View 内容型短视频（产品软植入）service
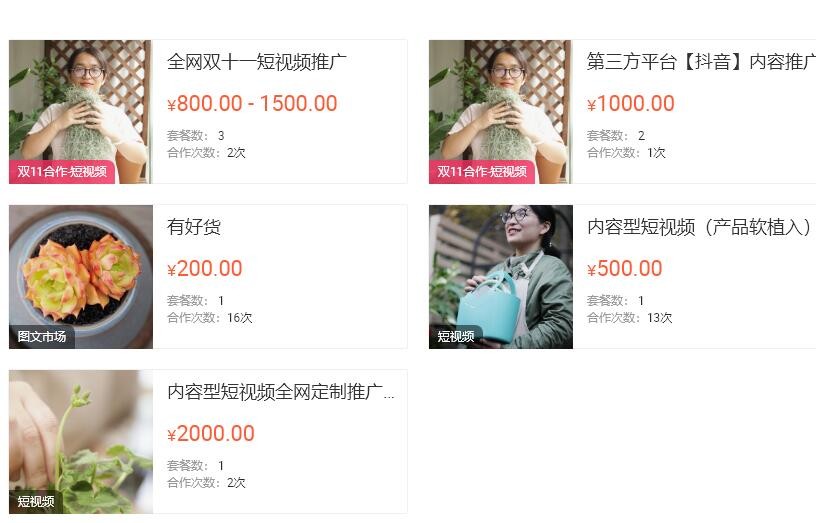 698,227
